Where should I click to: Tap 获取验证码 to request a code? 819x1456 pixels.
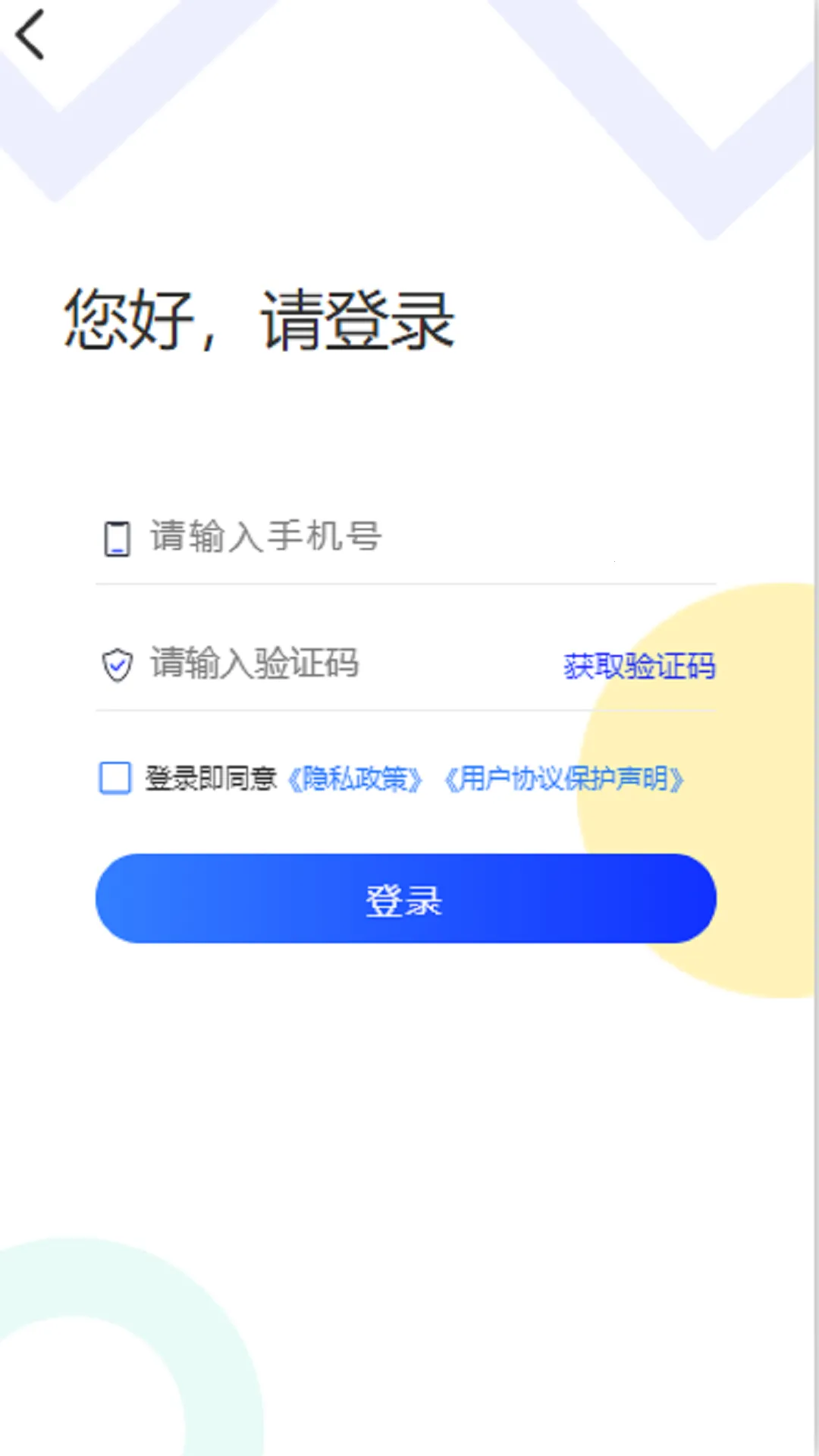tap(639, 667)
